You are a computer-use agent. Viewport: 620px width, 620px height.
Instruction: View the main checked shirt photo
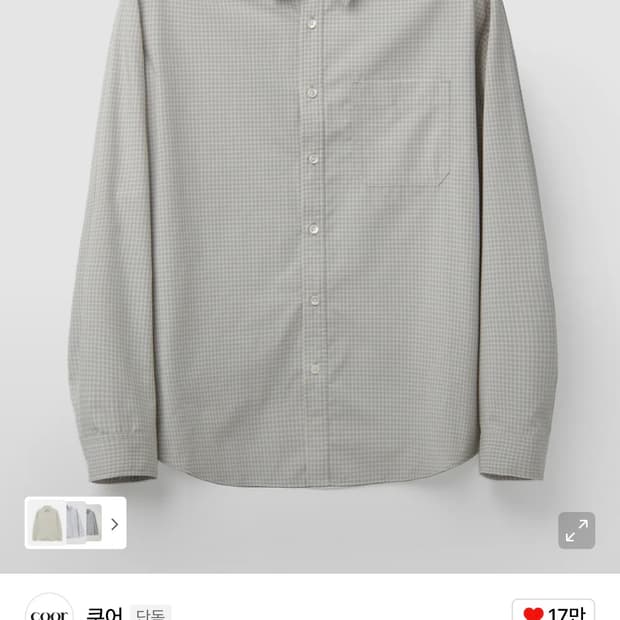click(x=312, y=250)
